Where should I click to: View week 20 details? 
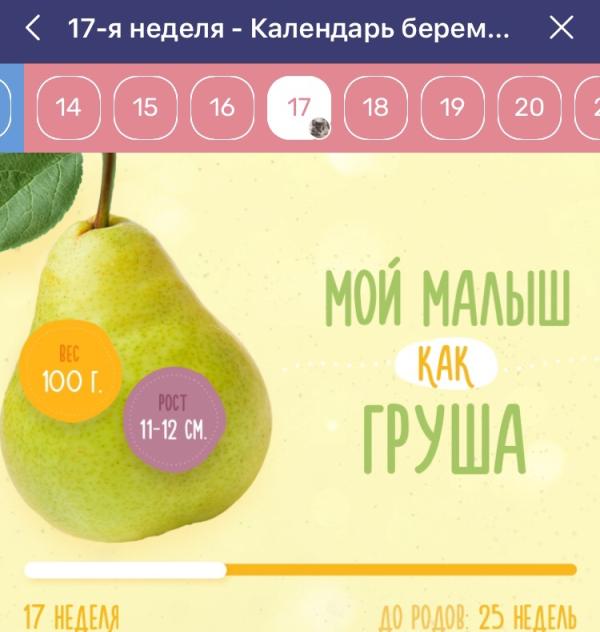[x=529, y=108]
